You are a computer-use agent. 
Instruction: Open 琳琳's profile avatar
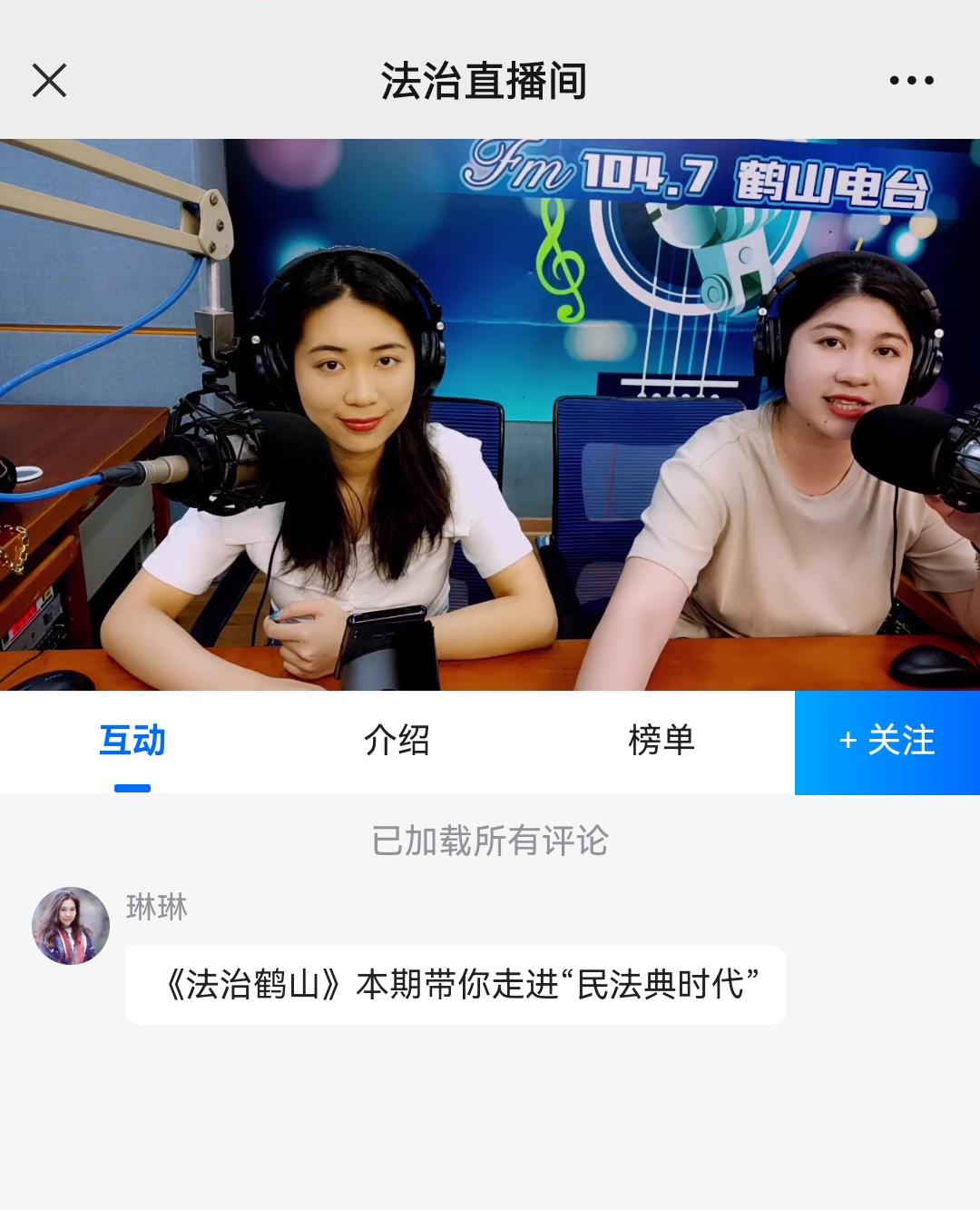[x=71, y=925]
